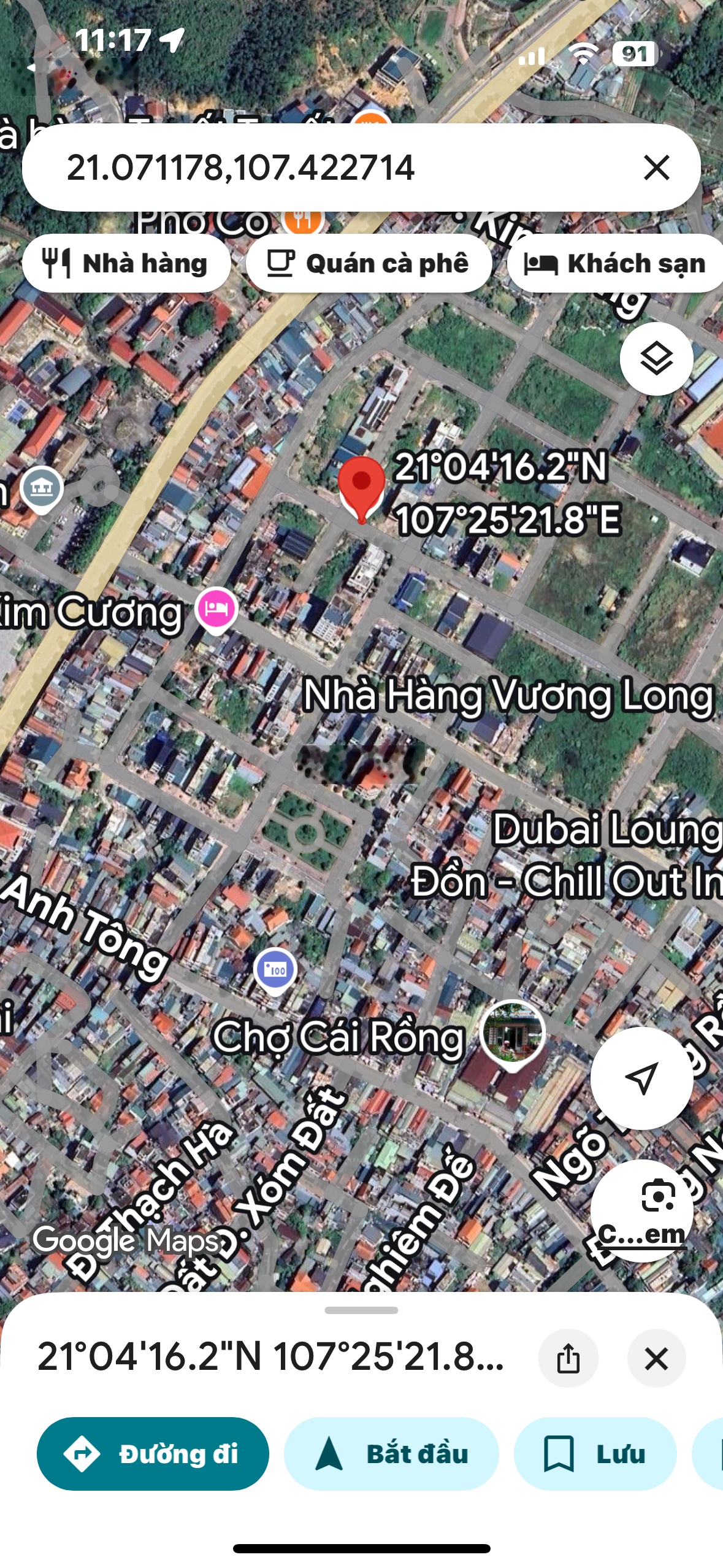Select the Nhà hàng filter chip
Viewport: 723px width, 1568px height.
126,263
